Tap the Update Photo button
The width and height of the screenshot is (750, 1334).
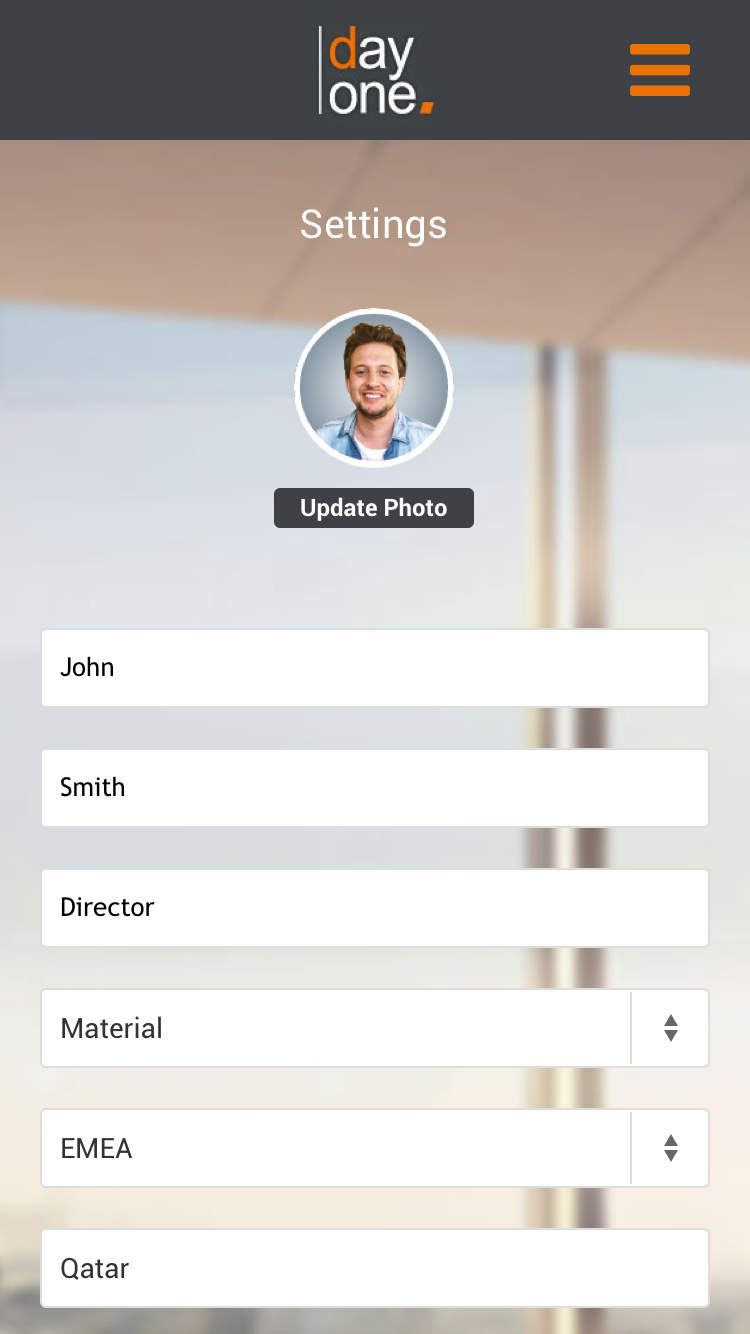click(x=373, y=508)
